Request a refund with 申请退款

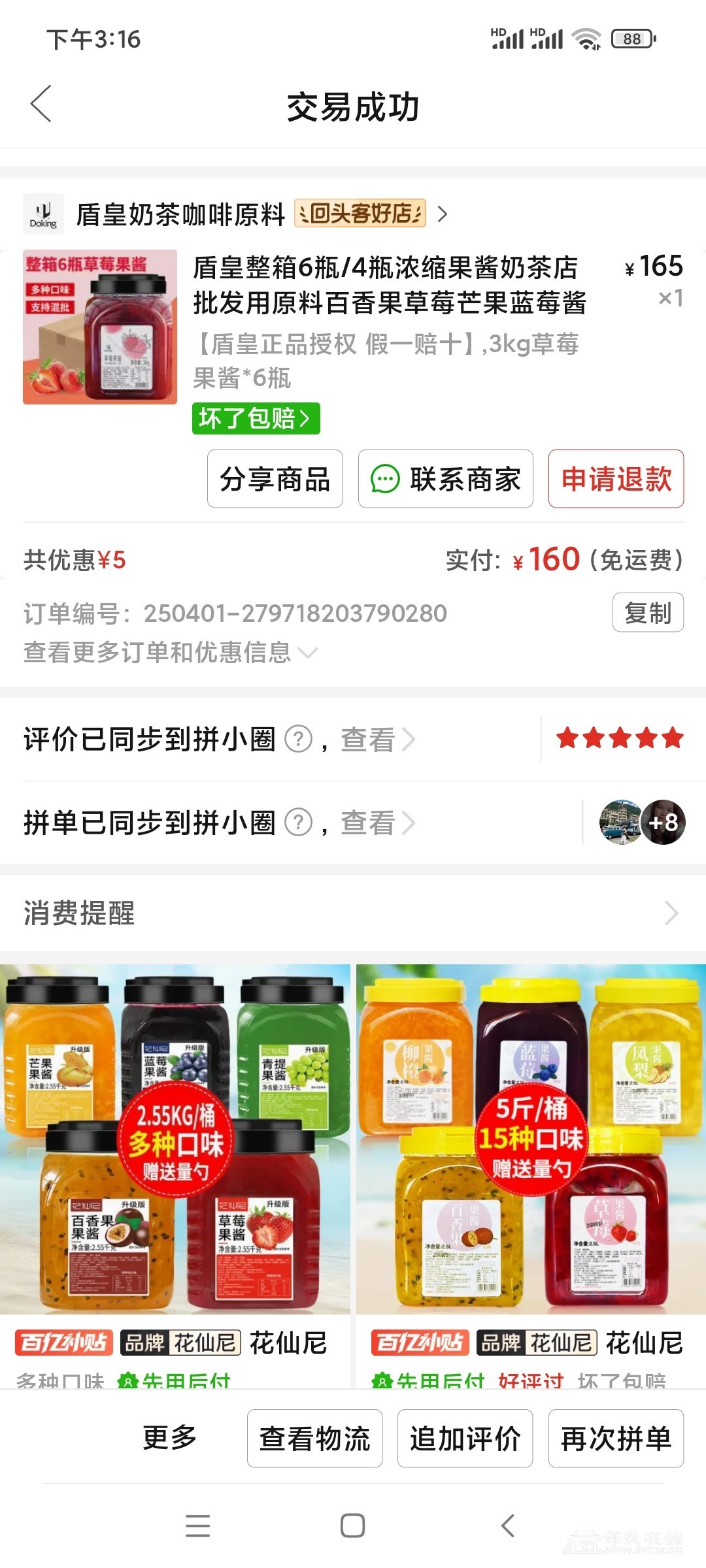[x=616, y=479]
